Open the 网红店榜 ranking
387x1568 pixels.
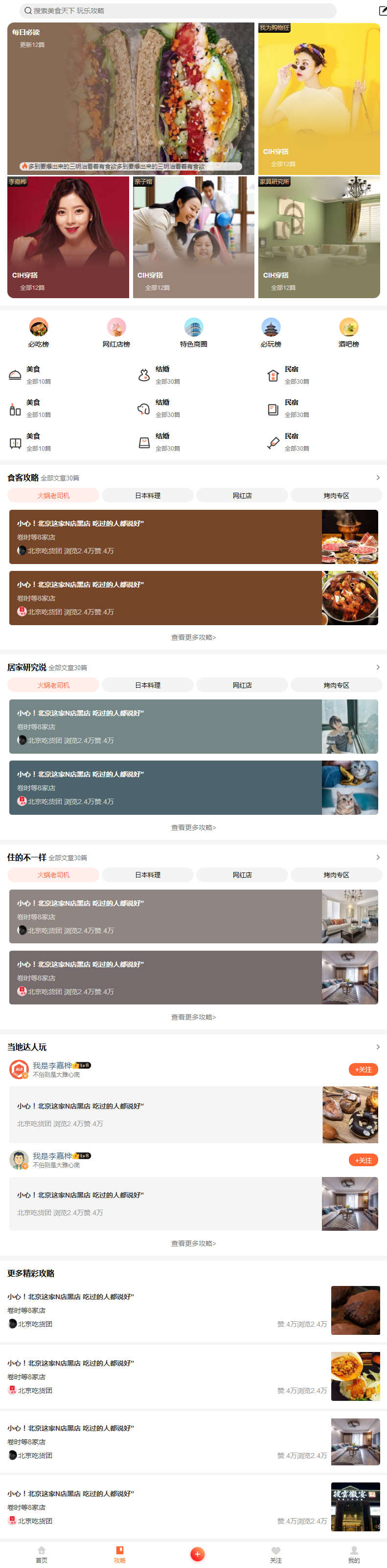116,332
